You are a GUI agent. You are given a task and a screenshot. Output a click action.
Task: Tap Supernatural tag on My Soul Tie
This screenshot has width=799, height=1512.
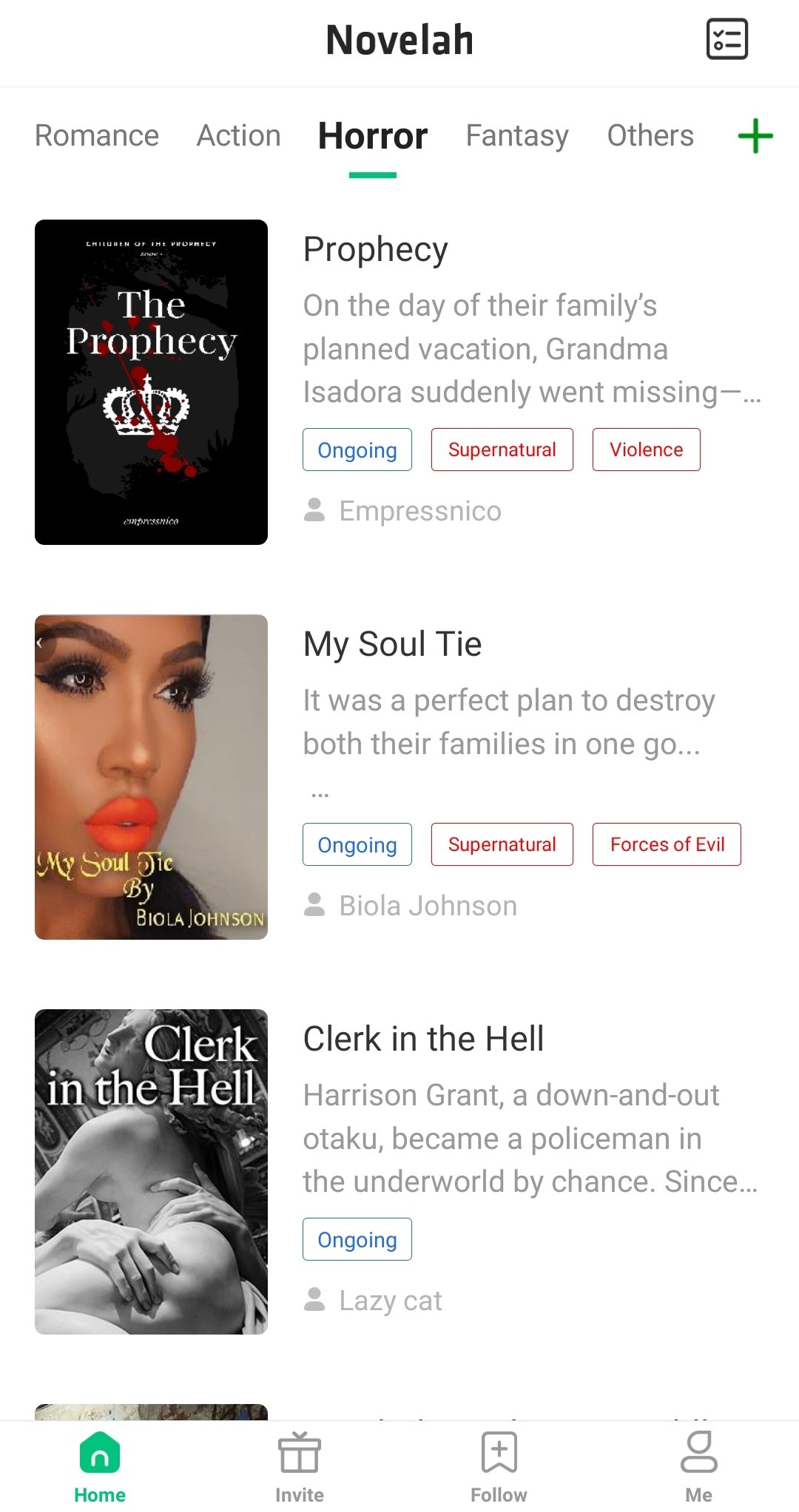pos(502,844)
